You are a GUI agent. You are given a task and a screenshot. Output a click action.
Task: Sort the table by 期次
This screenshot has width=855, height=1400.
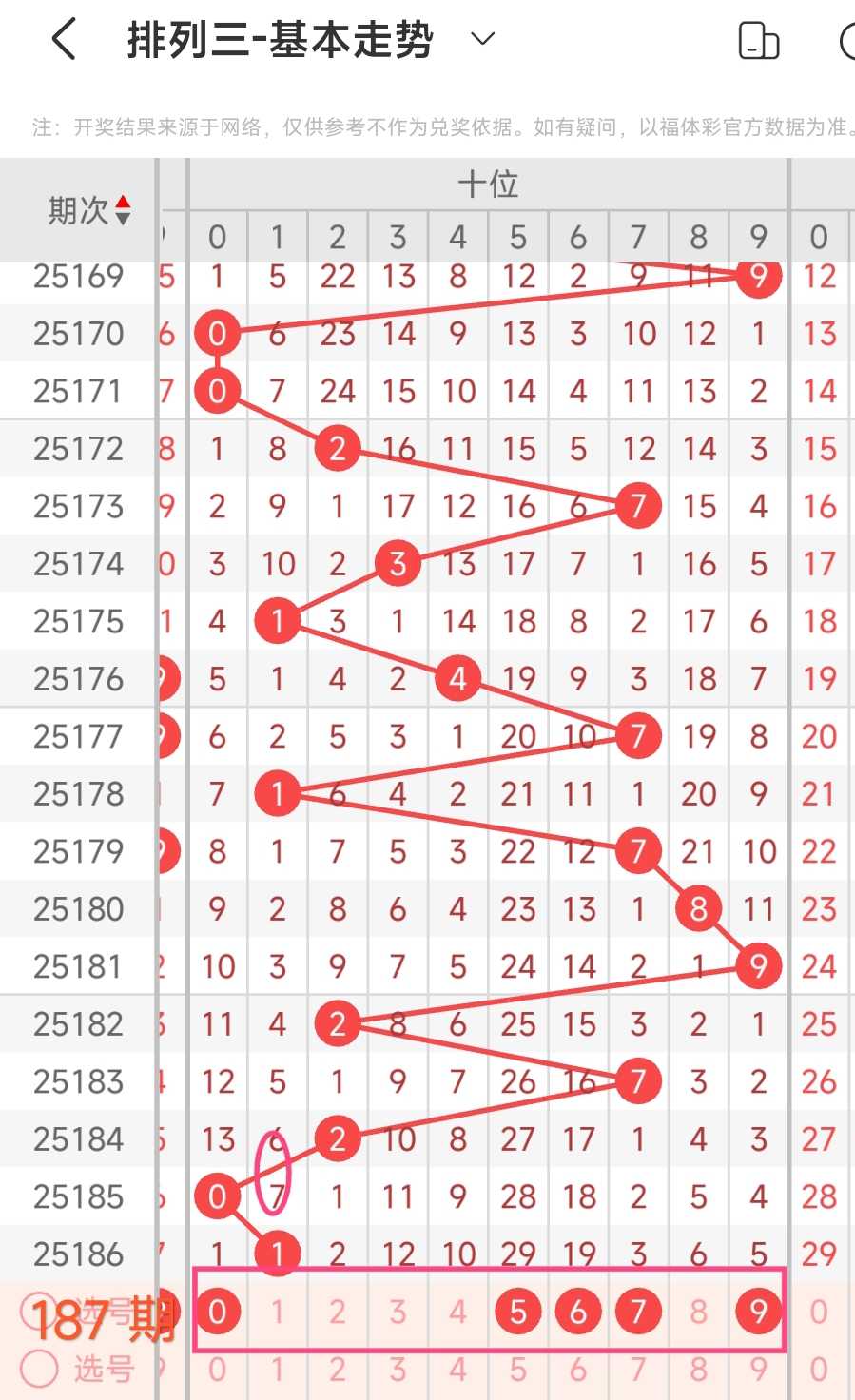[89, 210]
